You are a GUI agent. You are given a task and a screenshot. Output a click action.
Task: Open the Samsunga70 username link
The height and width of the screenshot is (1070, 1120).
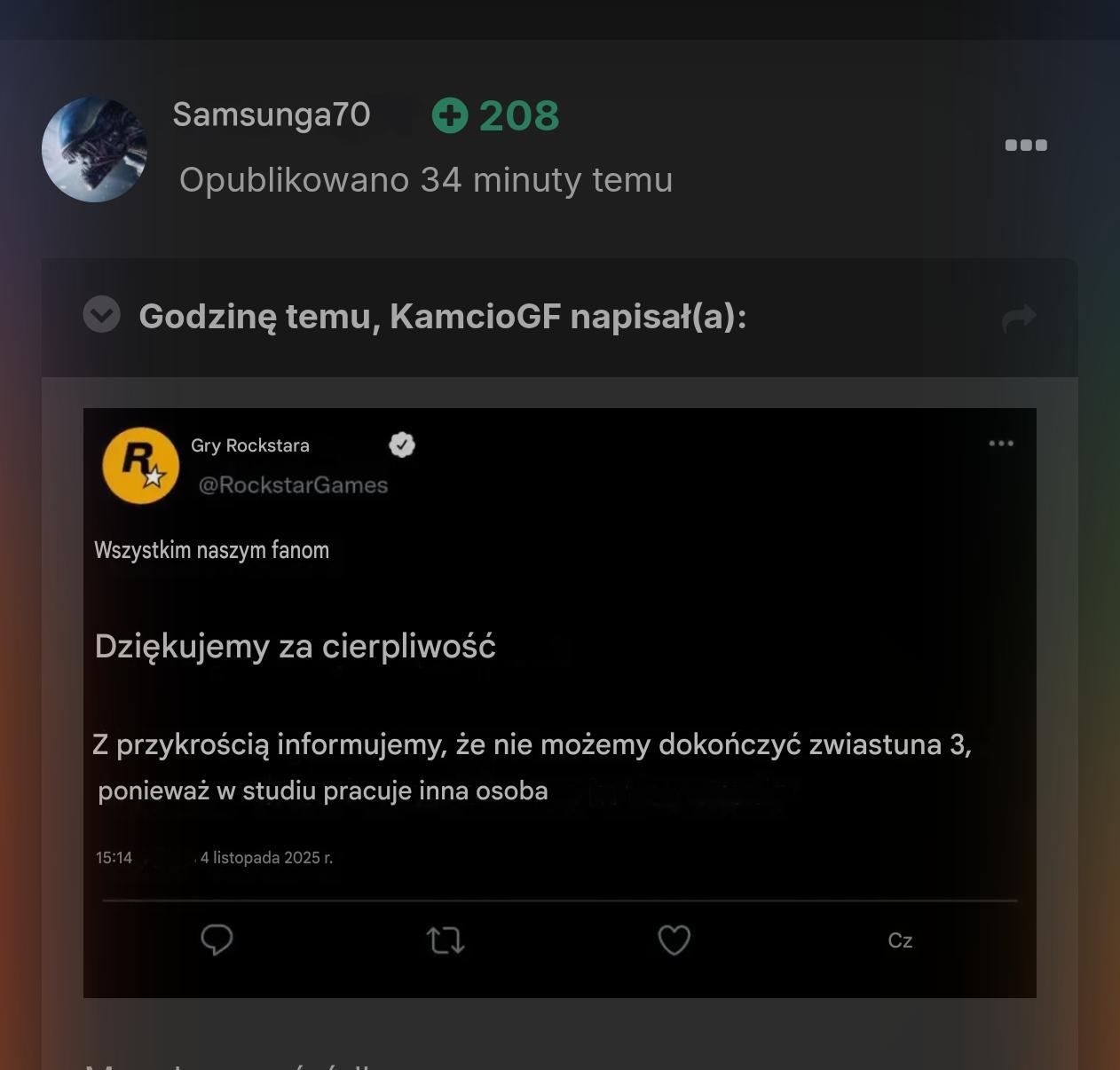click(x=271, y=114)
